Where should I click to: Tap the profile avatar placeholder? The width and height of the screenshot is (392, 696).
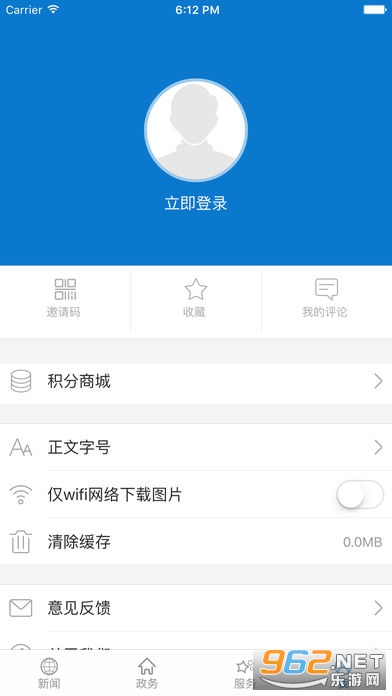click(196, 130)
